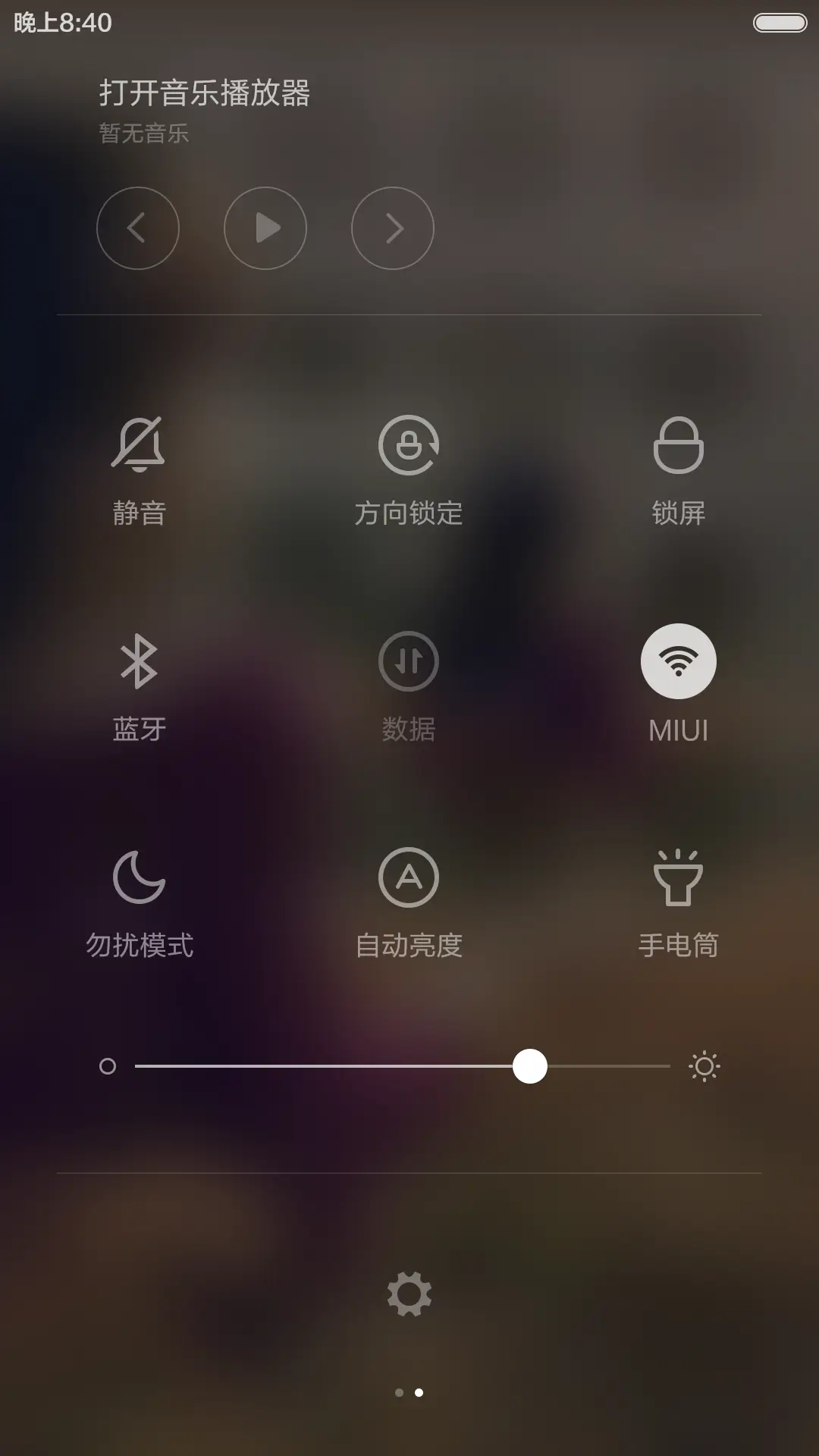Disable the active Wi-Fi tile
This screenshot has height=1456, width=819.
tap(679, 661)
